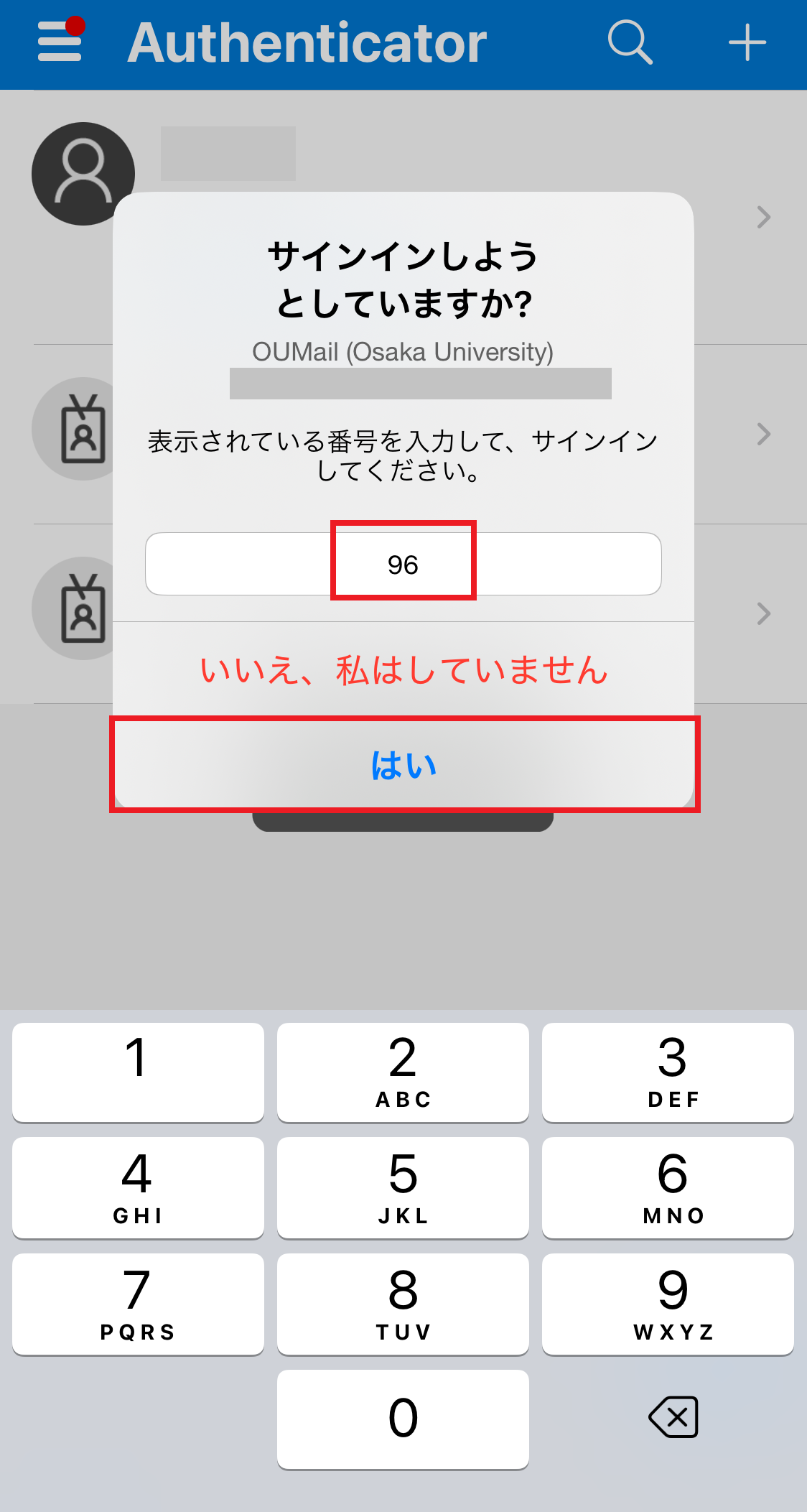Type digit 8 on the keypad
807x1512 pixels.
403,1304
